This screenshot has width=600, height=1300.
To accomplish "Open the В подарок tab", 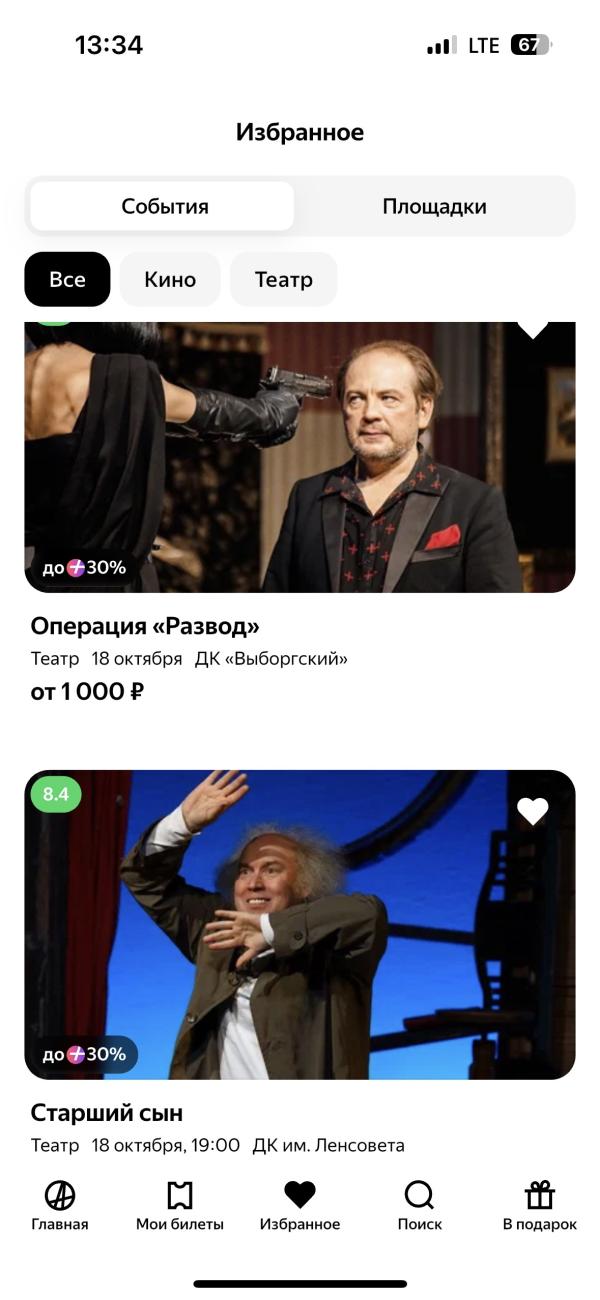I will coord(540,1205).
